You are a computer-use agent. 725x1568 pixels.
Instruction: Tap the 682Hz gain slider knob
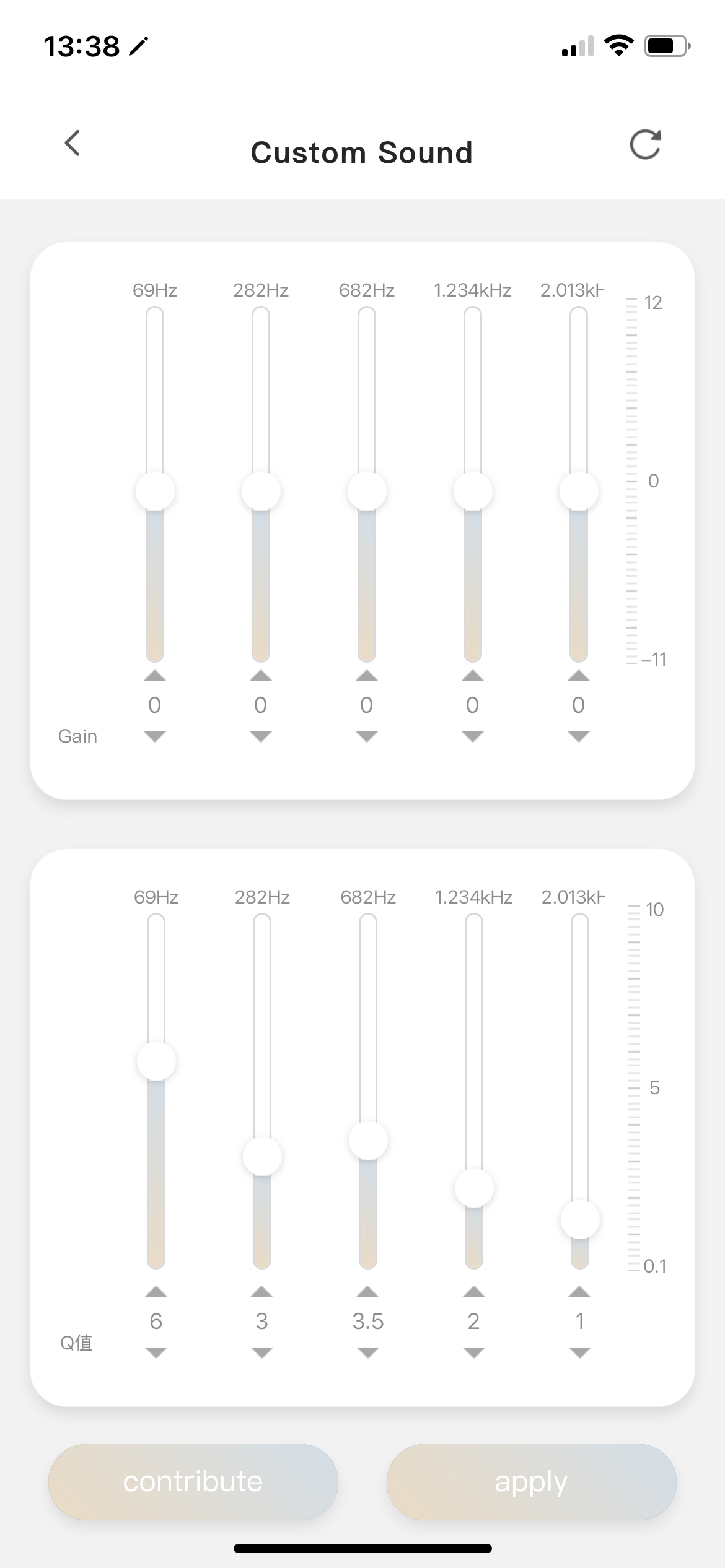pyautogui.click(x=367, y=491)
